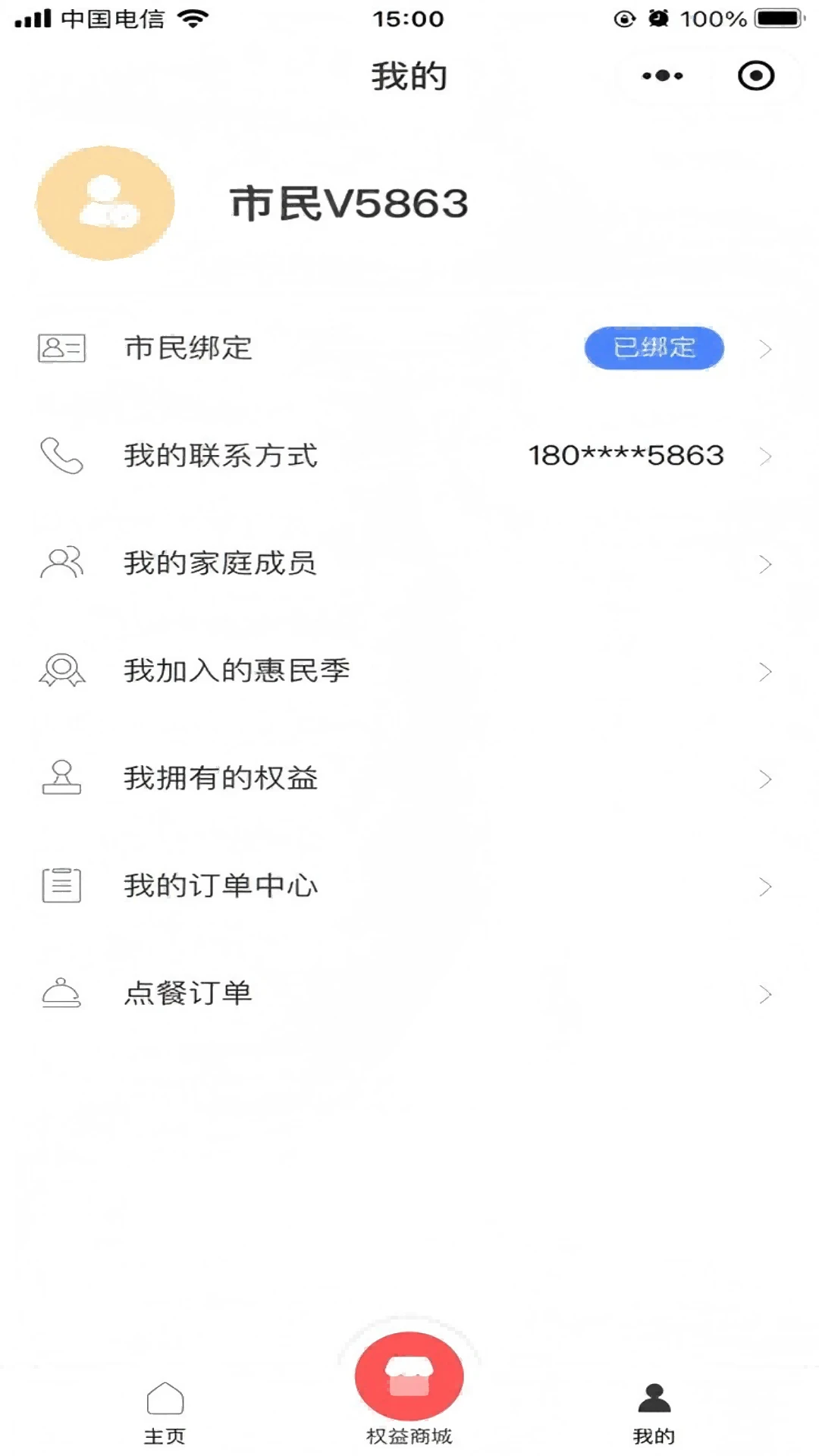Expand the 我的联系方式 row arrow
Screen dimensions: 819x1456
[x=765, y=456]
